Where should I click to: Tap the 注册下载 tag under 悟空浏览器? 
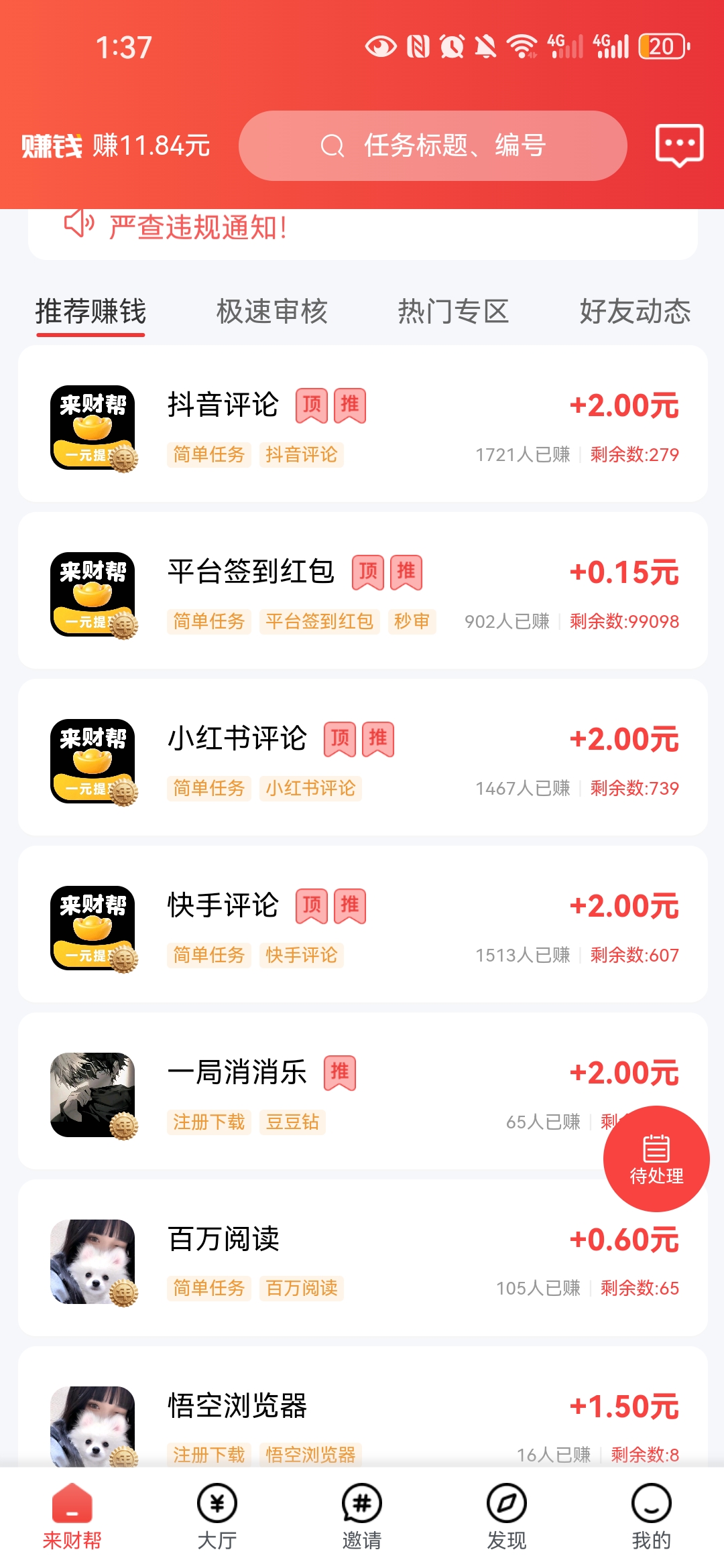tap(208, 1455)
